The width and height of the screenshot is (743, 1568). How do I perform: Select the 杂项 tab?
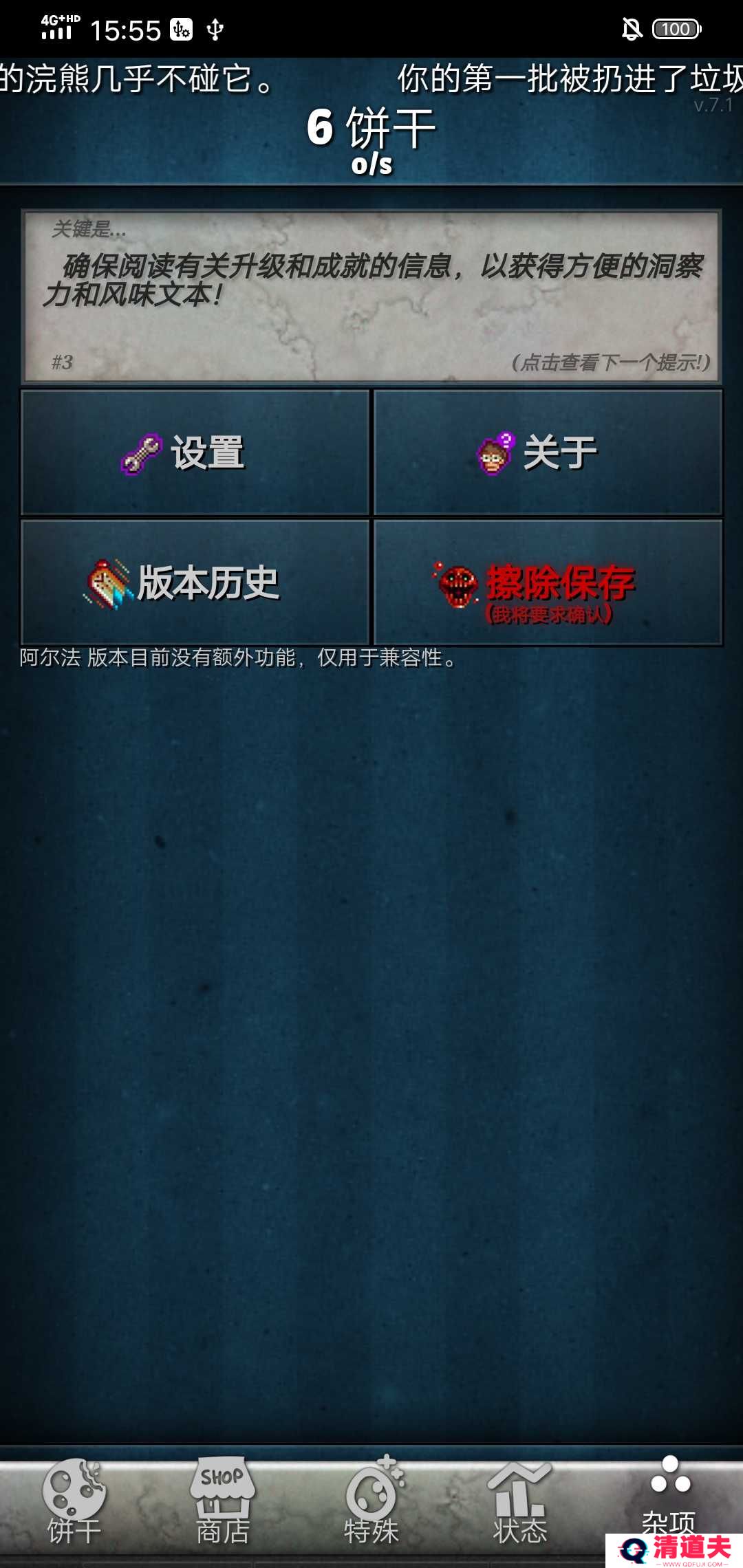pyautogui.click(x=669, y=1496)
